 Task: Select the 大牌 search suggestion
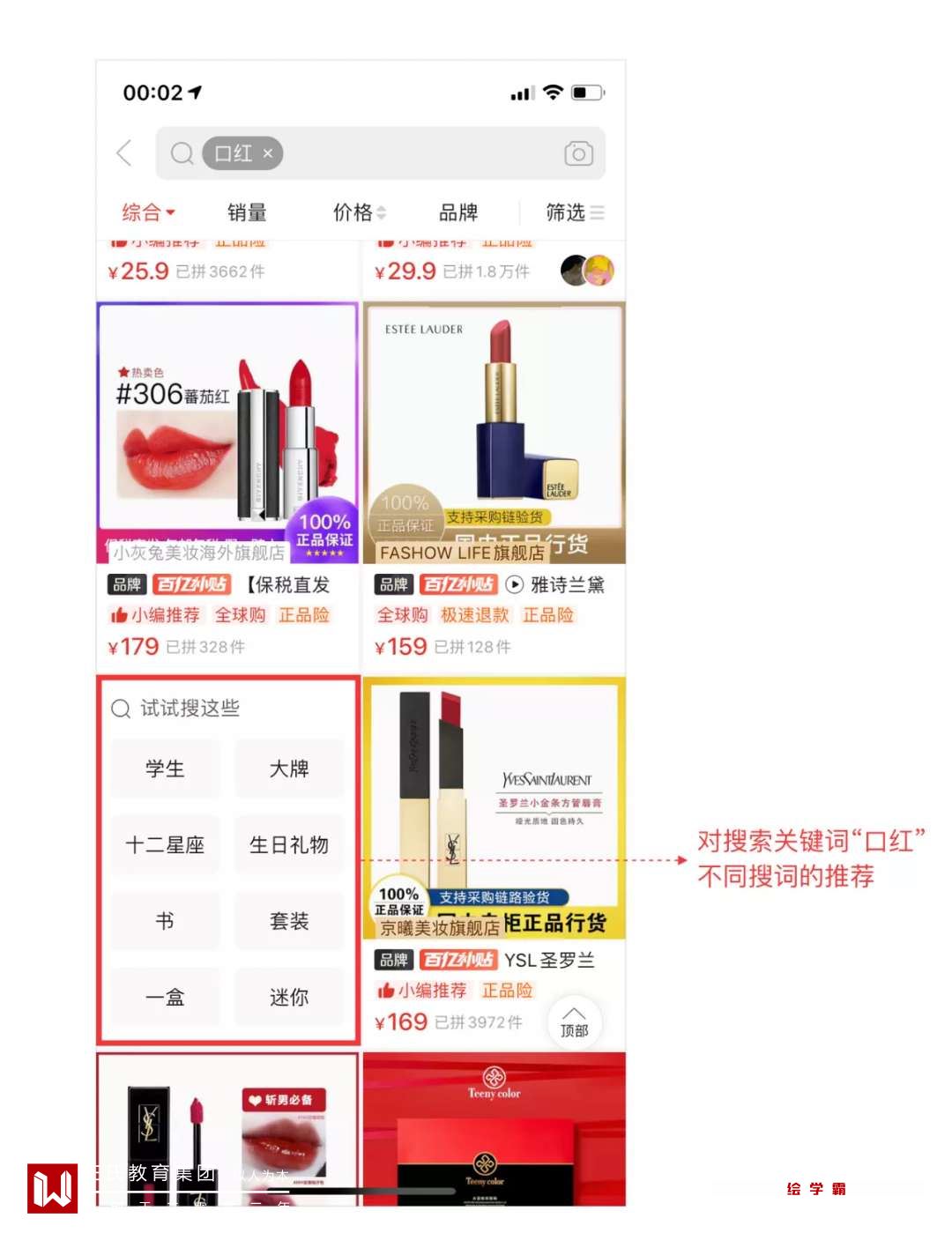click(x=289, y=769)
